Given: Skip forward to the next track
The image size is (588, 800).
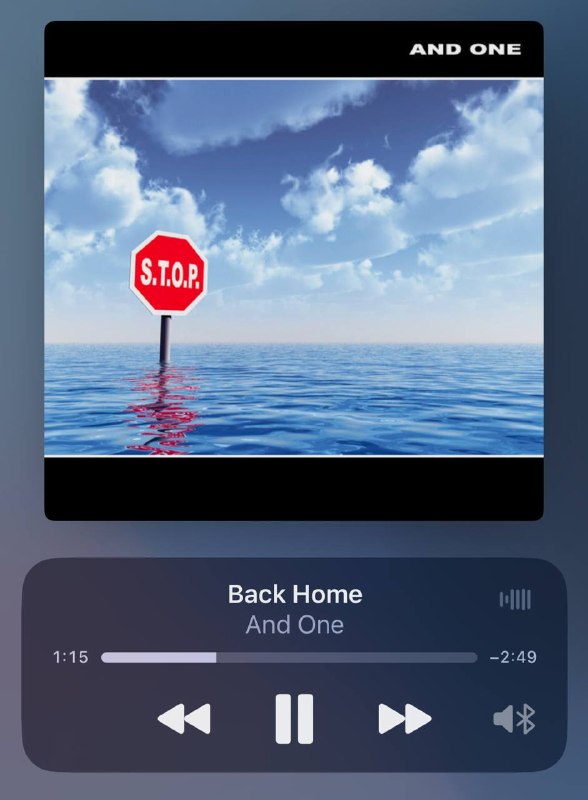Looking at the screenshot, I should (405, 718).
